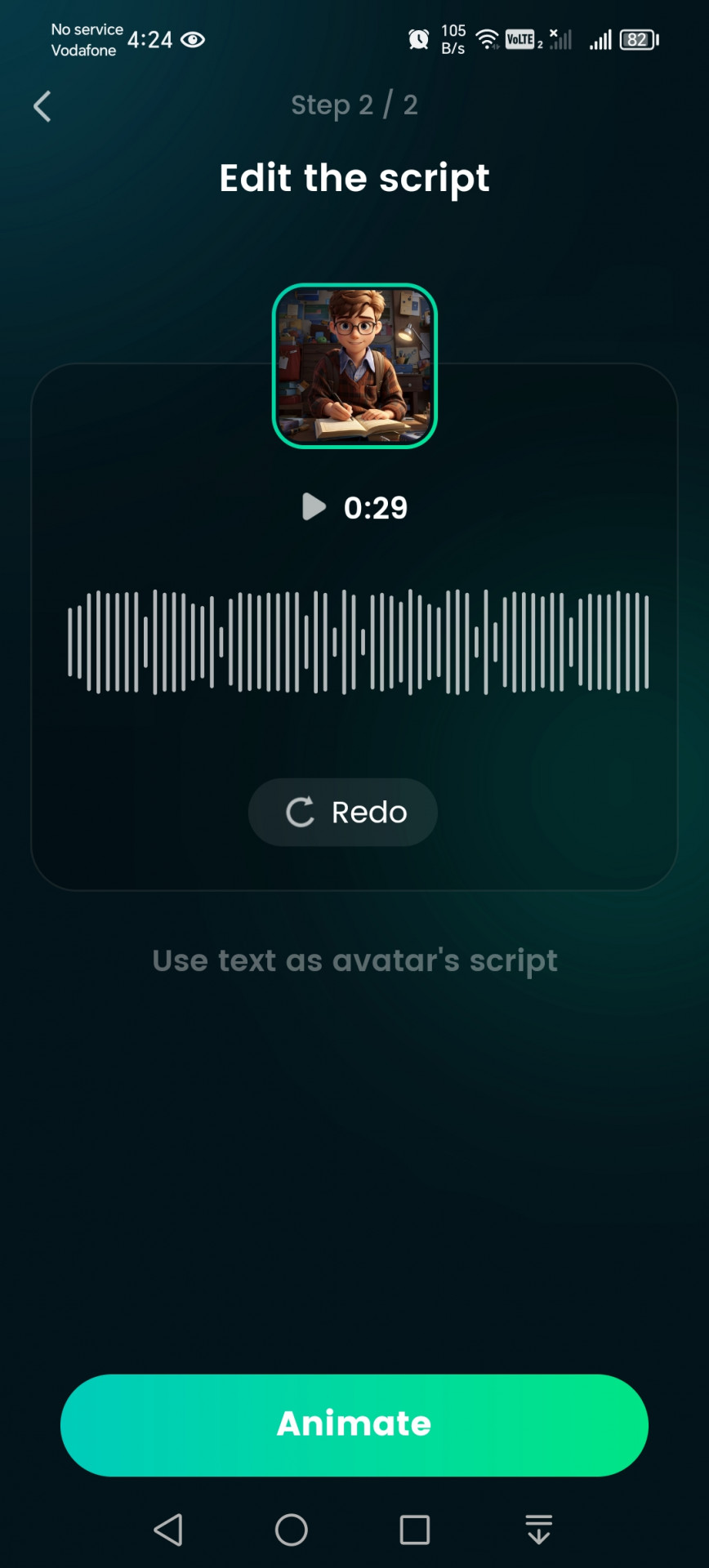Screen dimensions: 709x1568
Task: Start animating with the Animate button
Action: click(354, 1424)
